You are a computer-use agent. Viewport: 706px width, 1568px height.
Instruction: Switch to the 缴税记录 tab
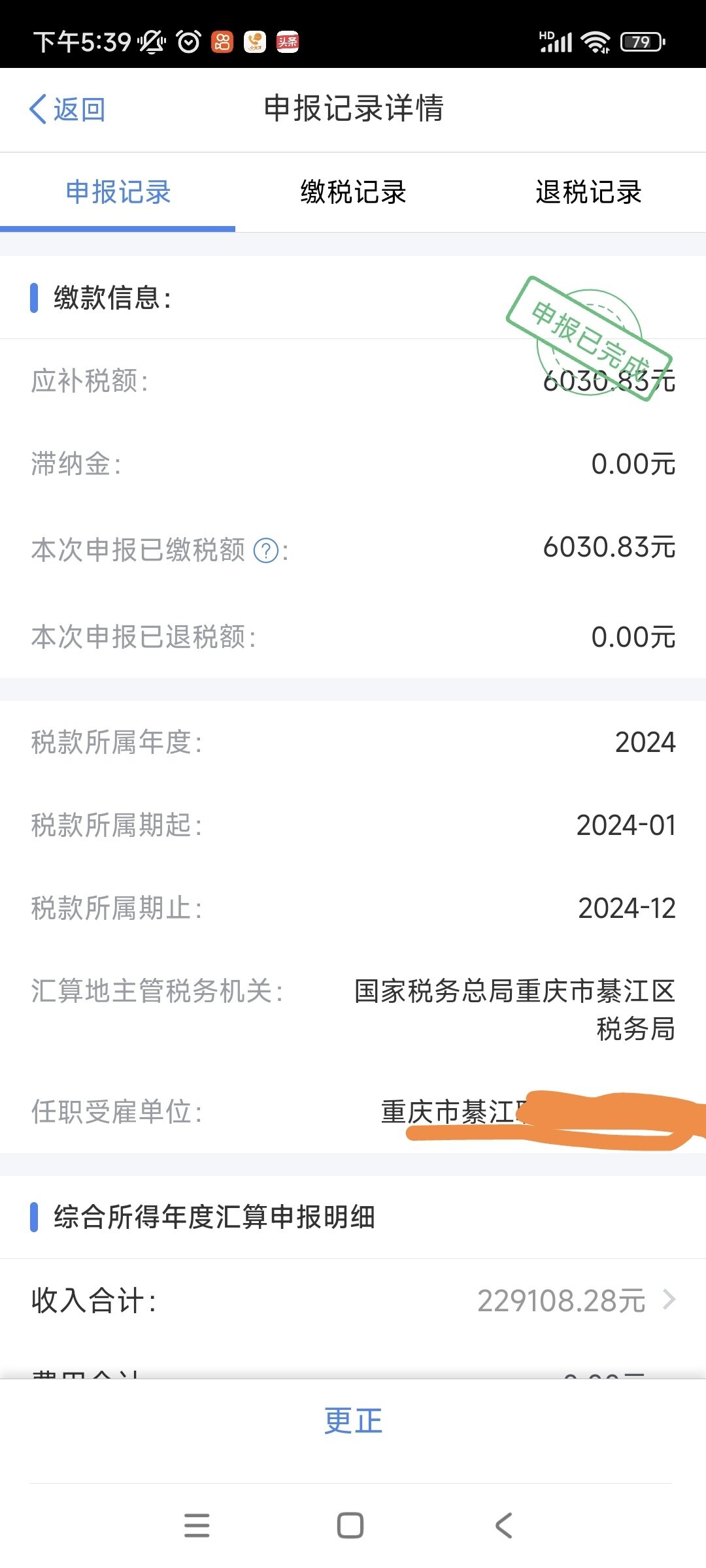353,192
